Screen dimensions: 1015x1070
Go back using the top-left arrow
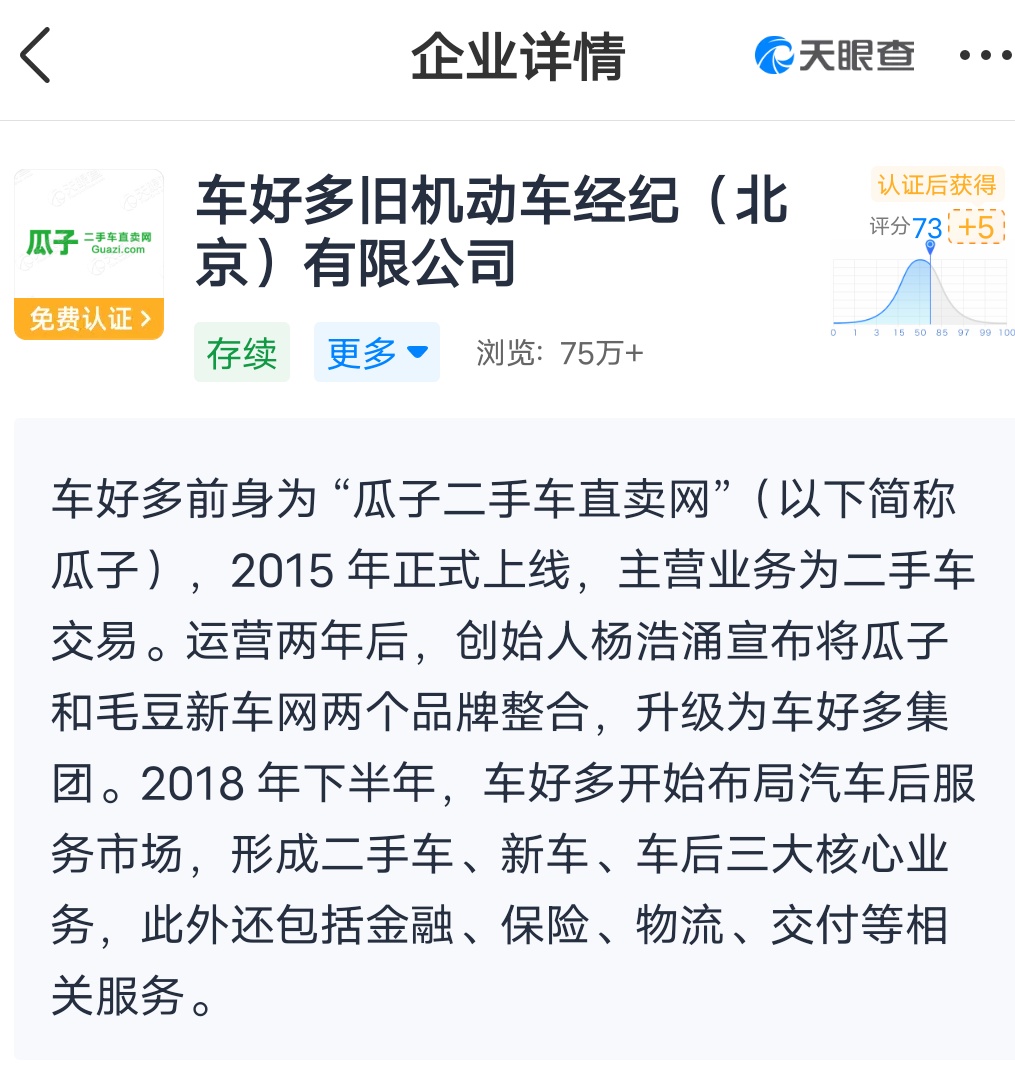(36, 56)
